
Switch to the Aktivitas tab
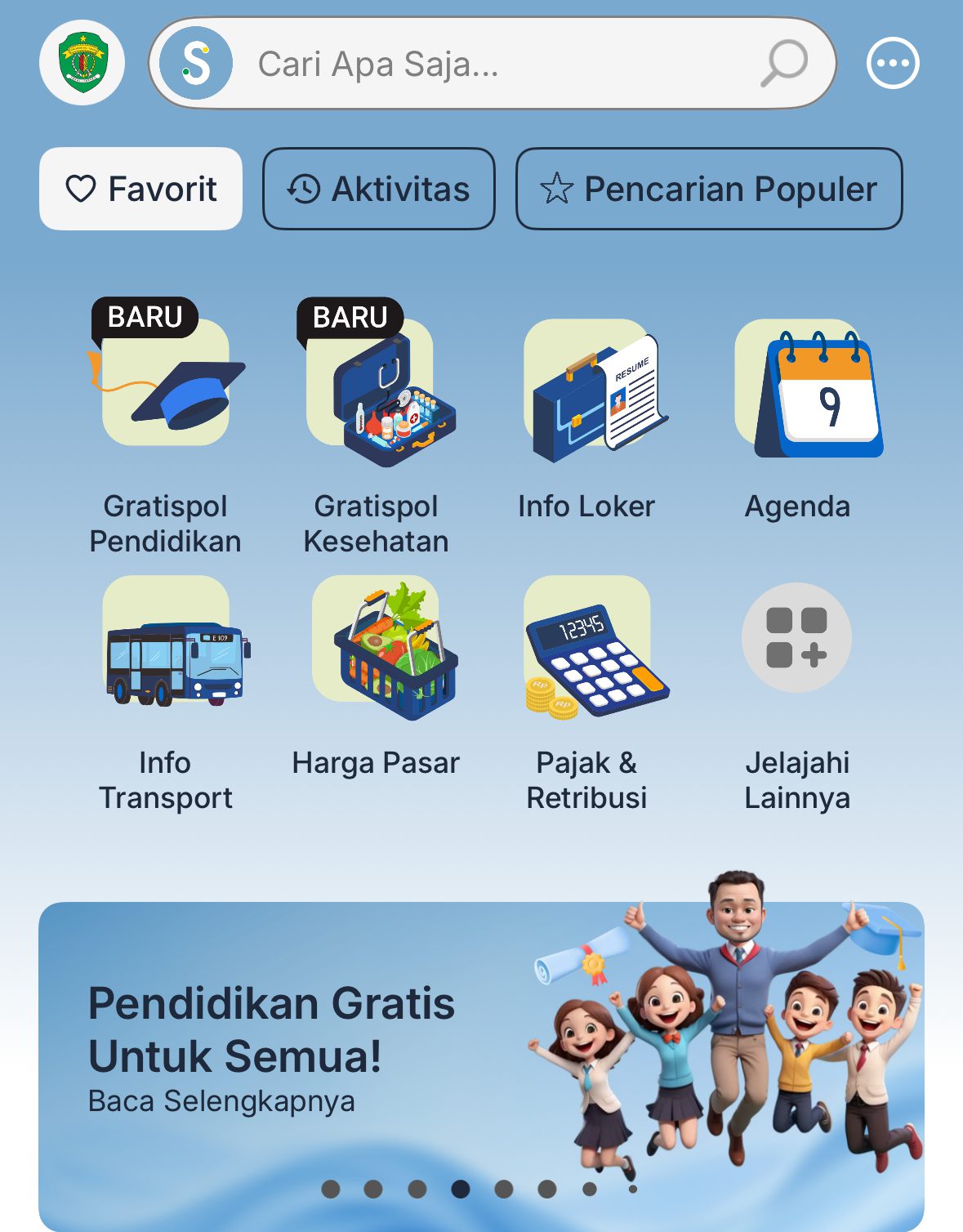click(378, 189)
